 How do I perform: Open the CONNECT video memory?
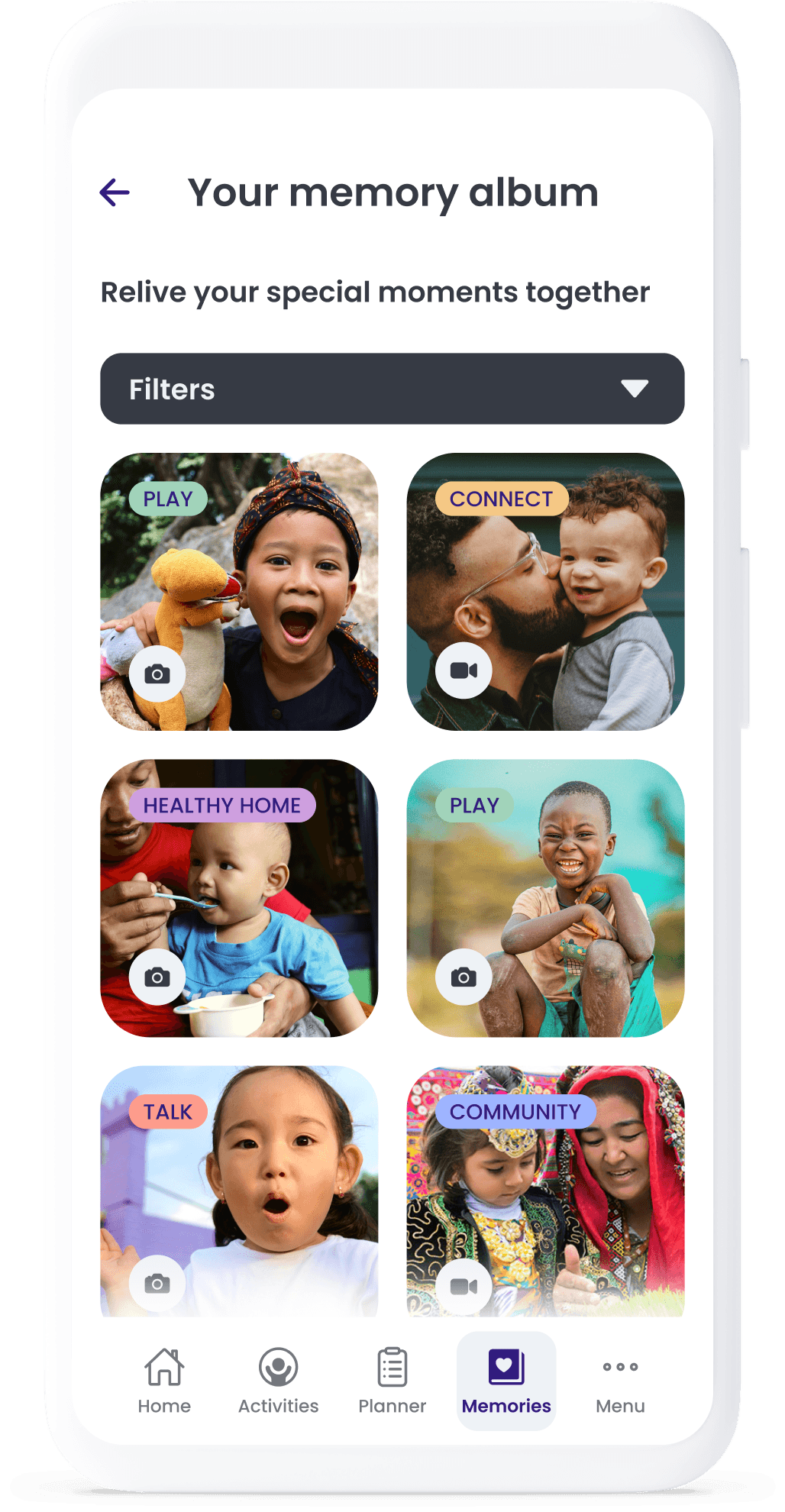coord(545,592)
